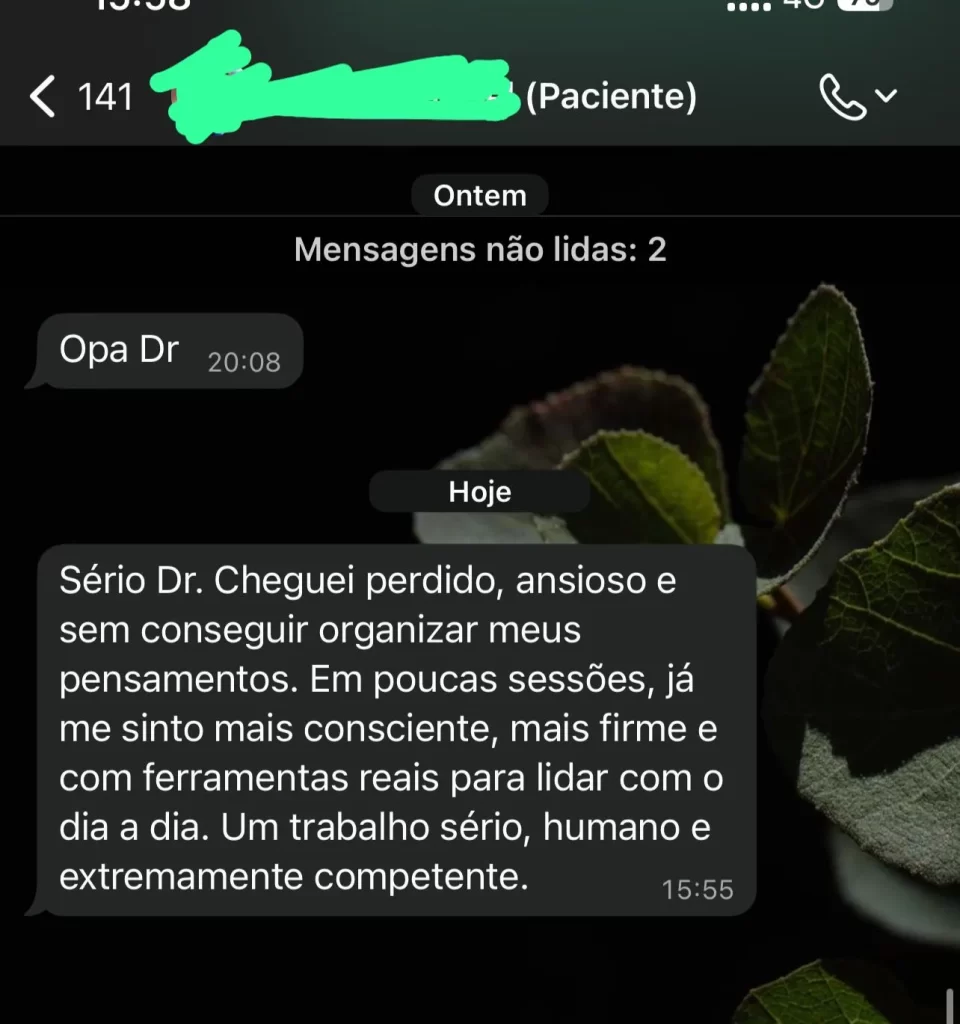Start a call with the phone icon
This screenshot has width=960, height=1024.
coord(842,97)
